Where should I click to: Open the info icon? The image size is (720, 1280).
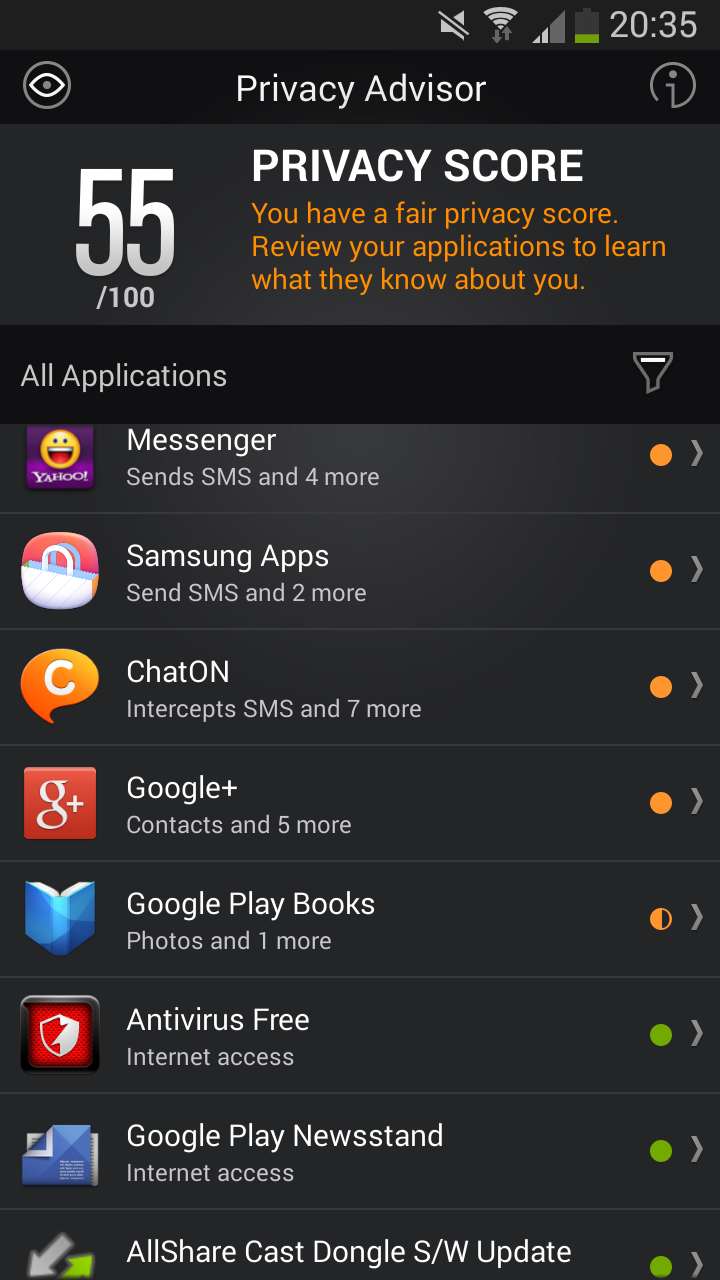click(672, 86)
